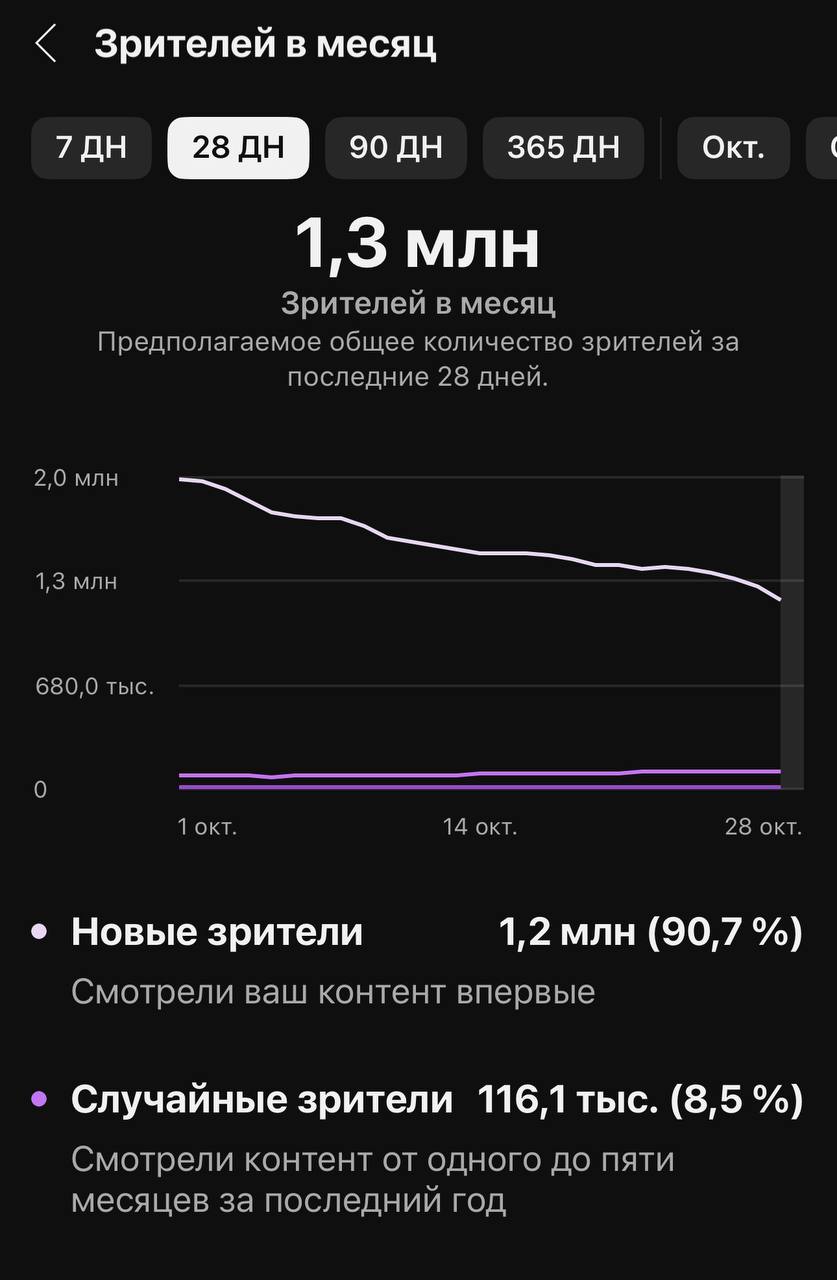Select the 7 ДН time range
The height and width of the screenshot is (1280, 837).
[91, 147]
